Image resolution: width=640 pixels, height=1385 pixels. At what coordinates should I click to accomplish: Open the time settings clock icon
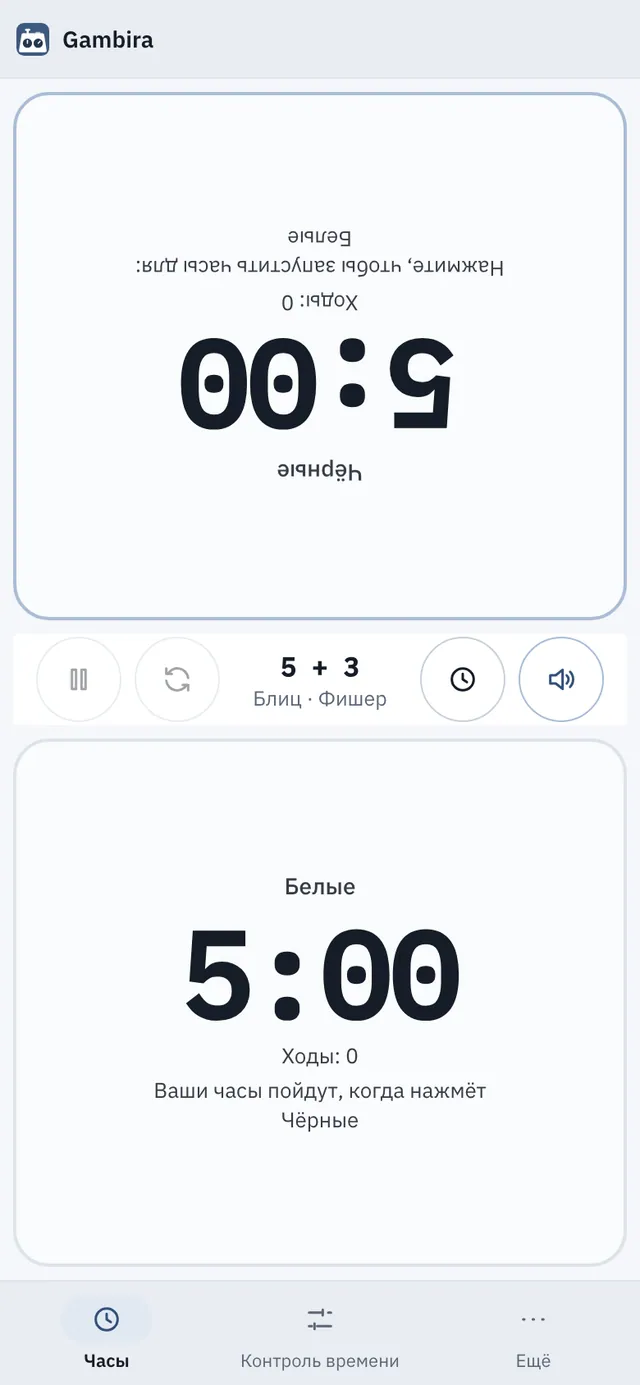[x=462, y=679]
